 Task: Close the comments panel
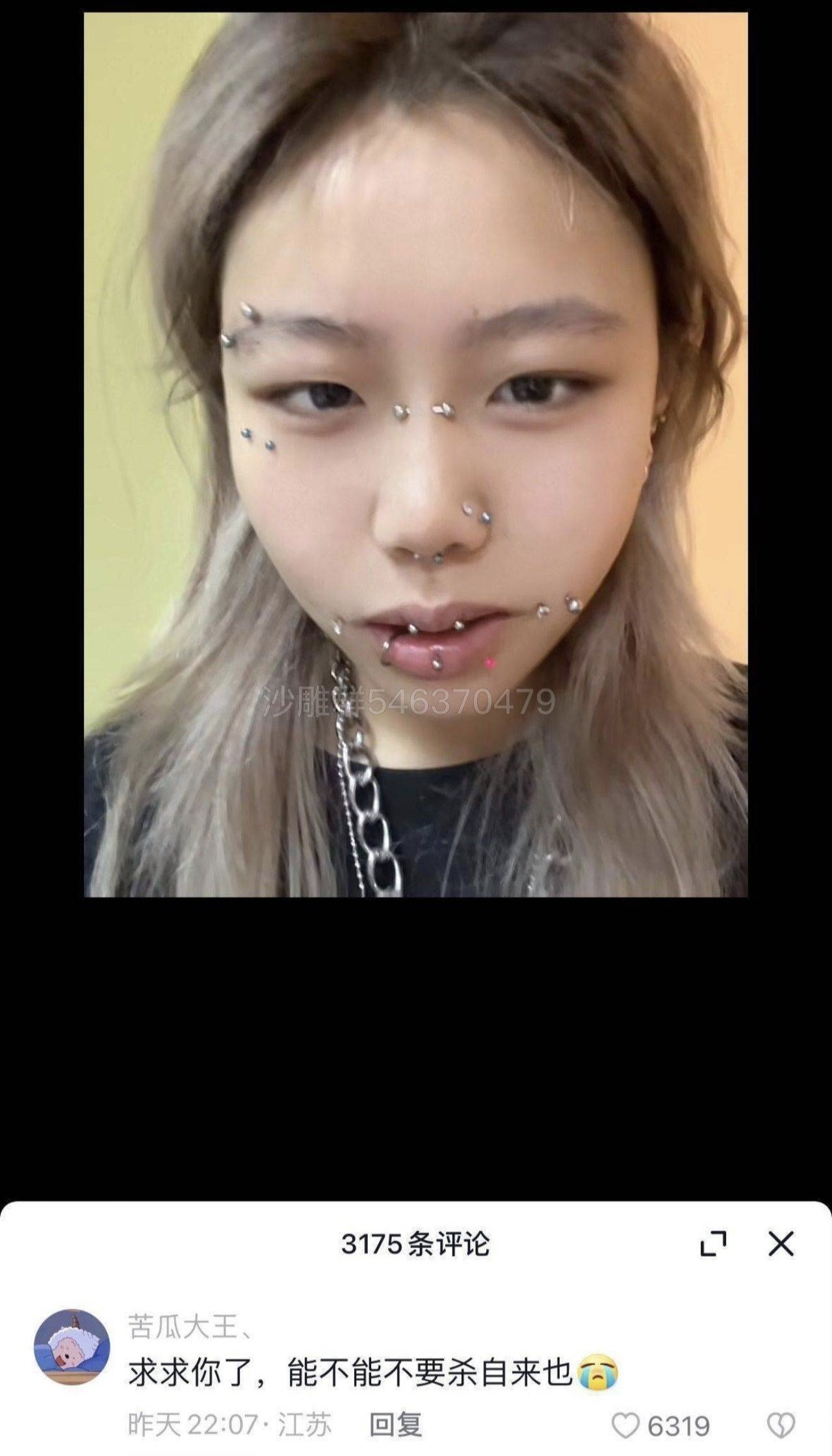(x=781, y=1244)
